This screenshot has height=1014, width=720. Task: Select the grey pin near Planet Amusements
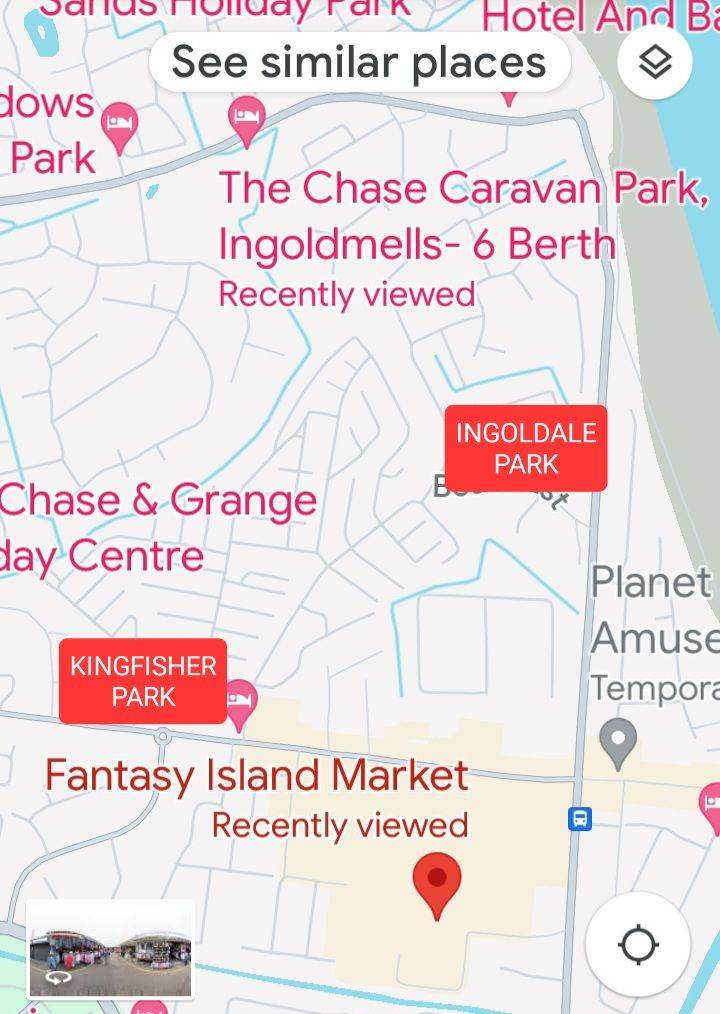coord(618,742)
